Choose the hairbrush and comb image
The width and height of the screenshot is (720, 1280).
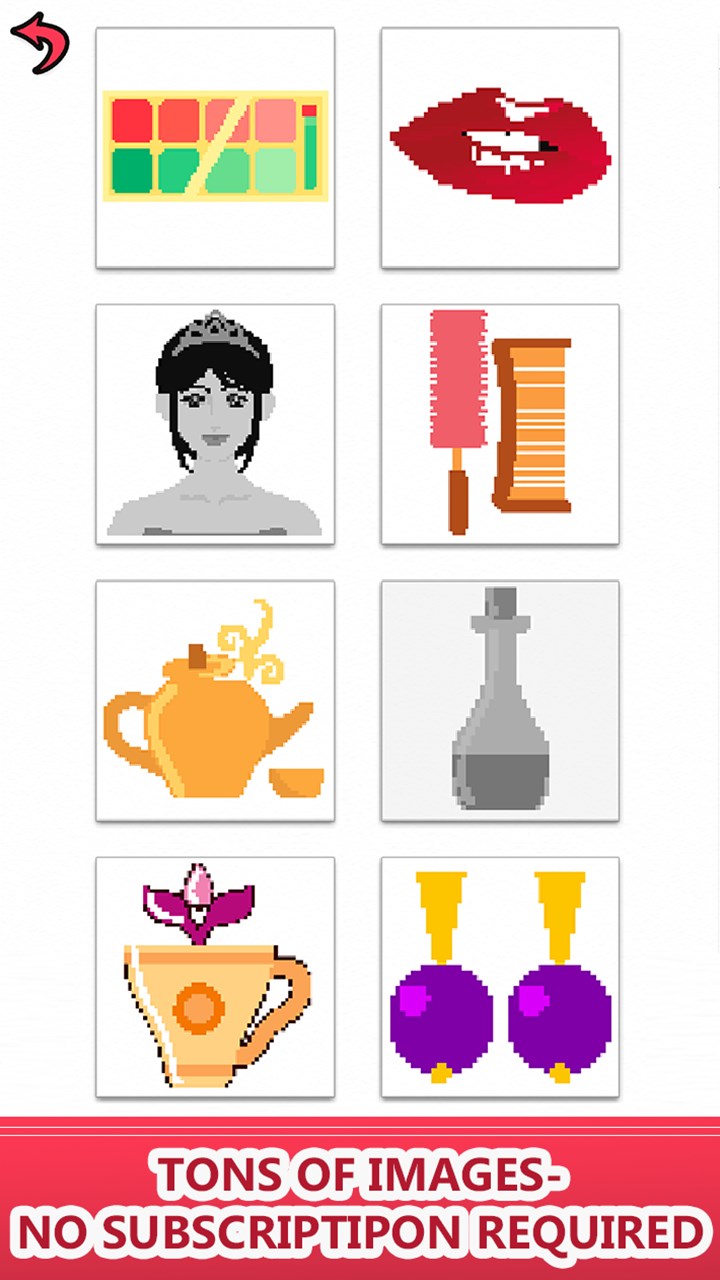[x=500, y=424]
